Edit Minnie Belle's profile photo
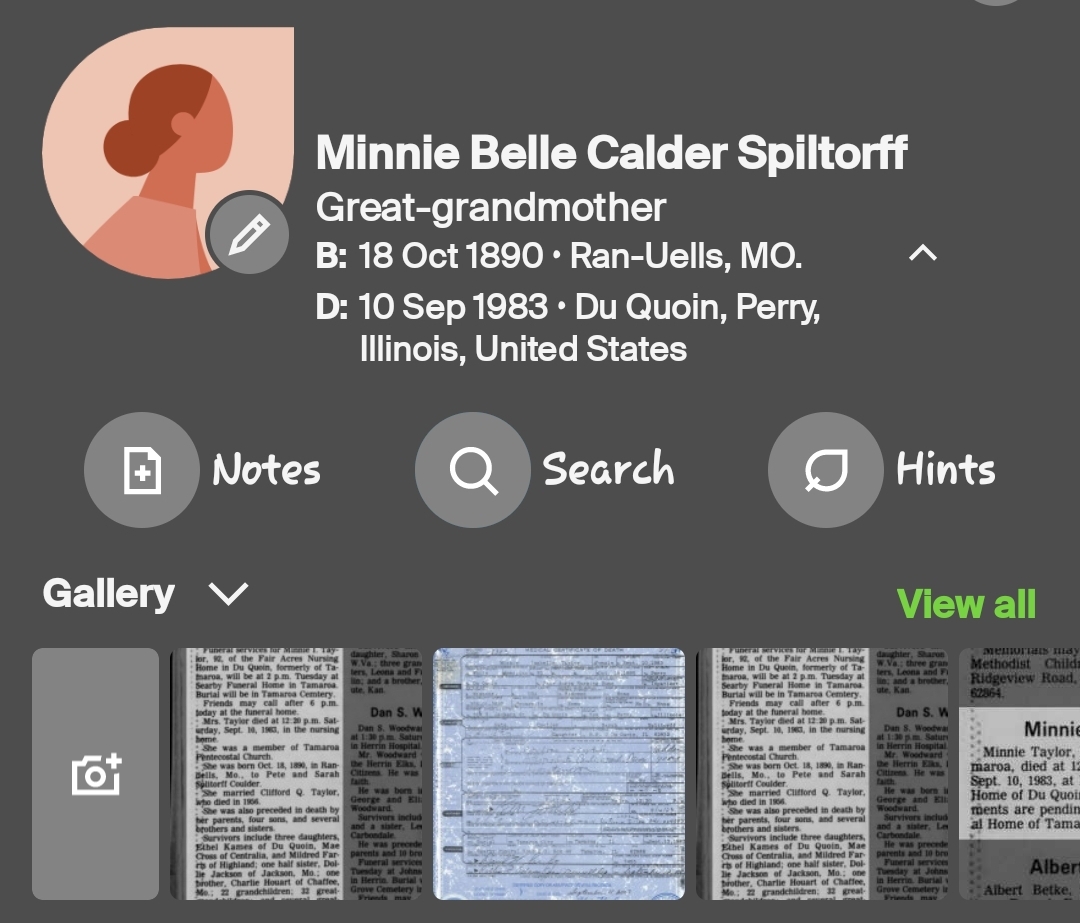The width and height of the screenshot is (1080, 923). point(248,233)
